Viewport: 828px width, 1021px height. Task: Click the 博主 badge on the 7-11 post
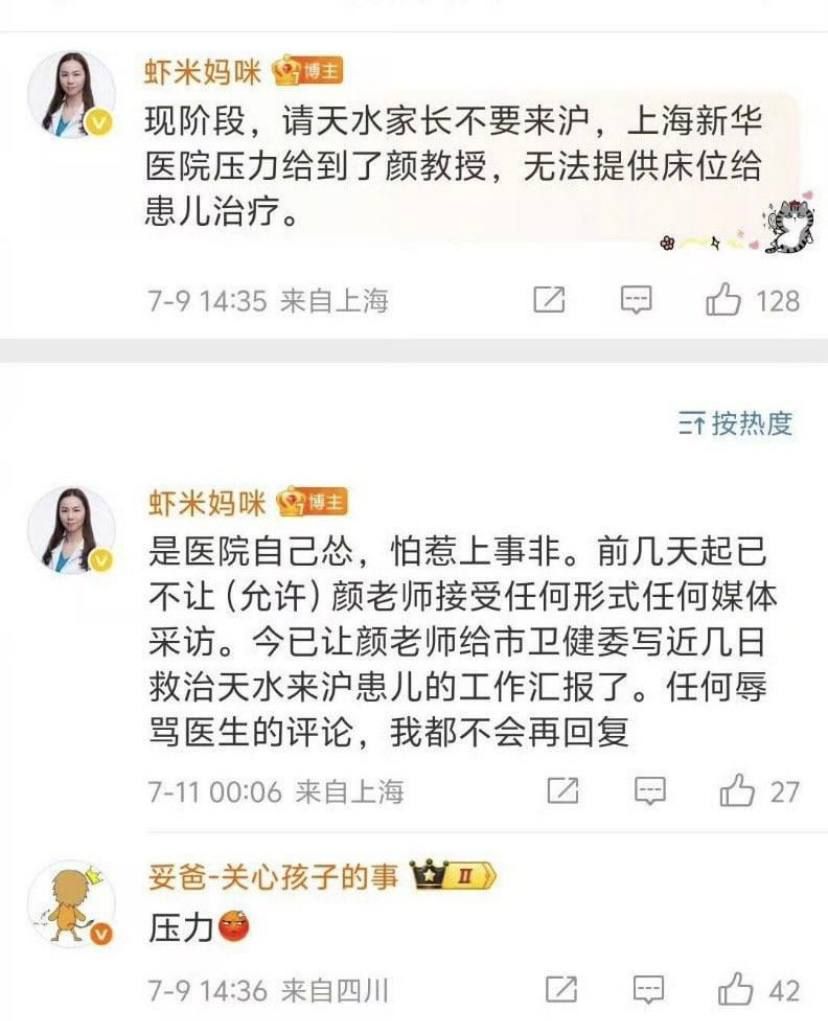click(312, 504)
